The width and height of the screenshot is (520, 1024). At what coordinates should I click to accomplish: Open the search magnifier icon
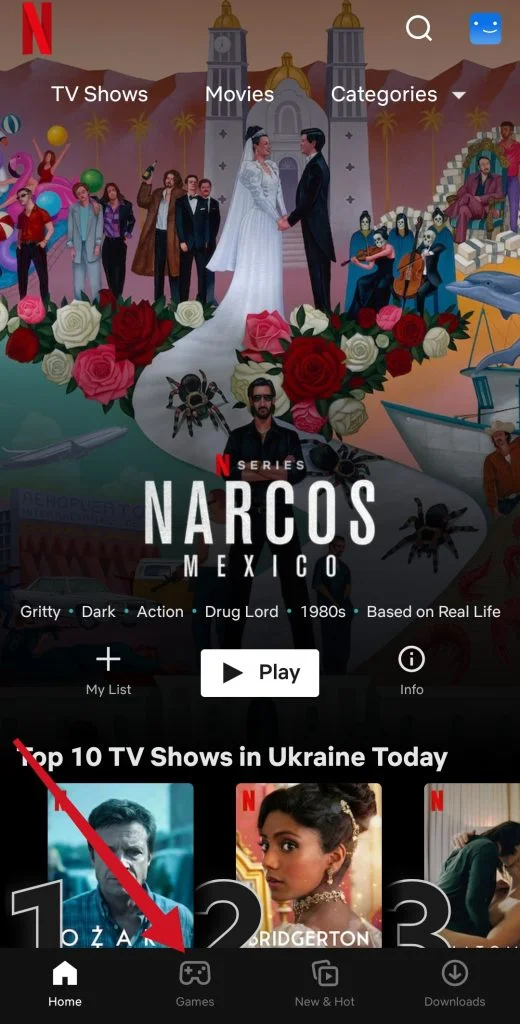pos(419,29)
